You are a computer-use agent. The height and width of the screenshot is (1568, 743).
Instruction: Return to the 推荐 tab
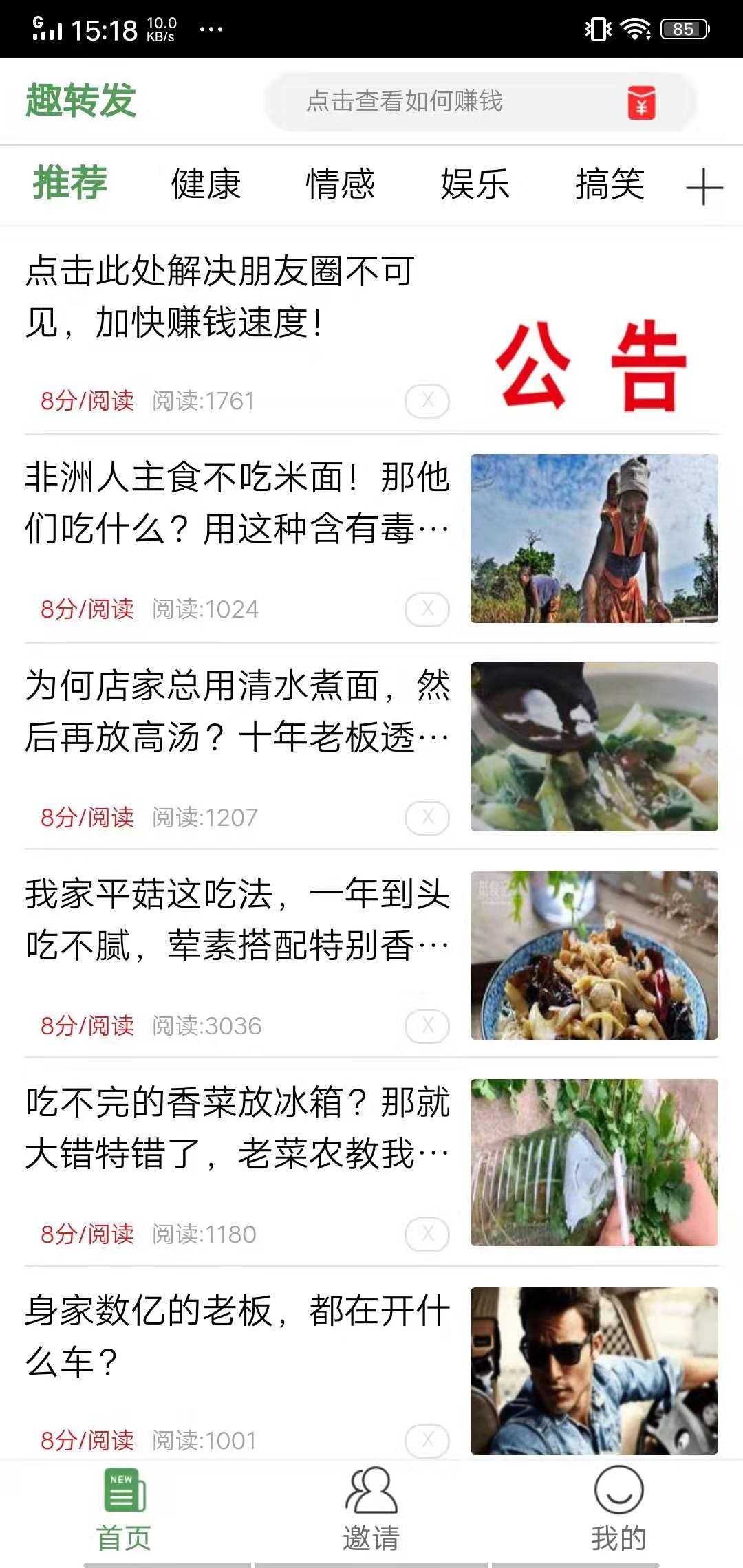point(71,184)
